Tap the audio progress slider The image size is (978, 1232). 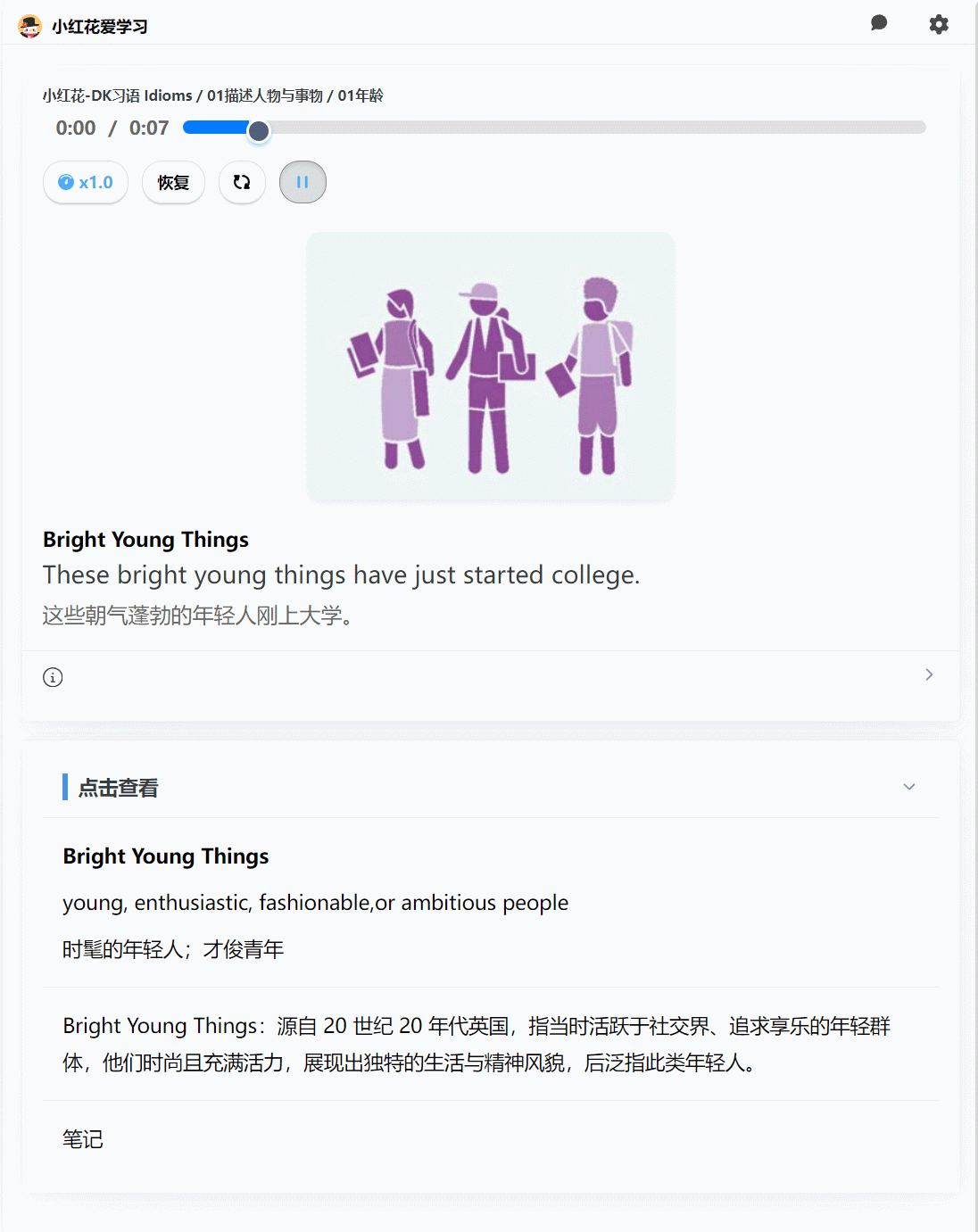[553, 128]
